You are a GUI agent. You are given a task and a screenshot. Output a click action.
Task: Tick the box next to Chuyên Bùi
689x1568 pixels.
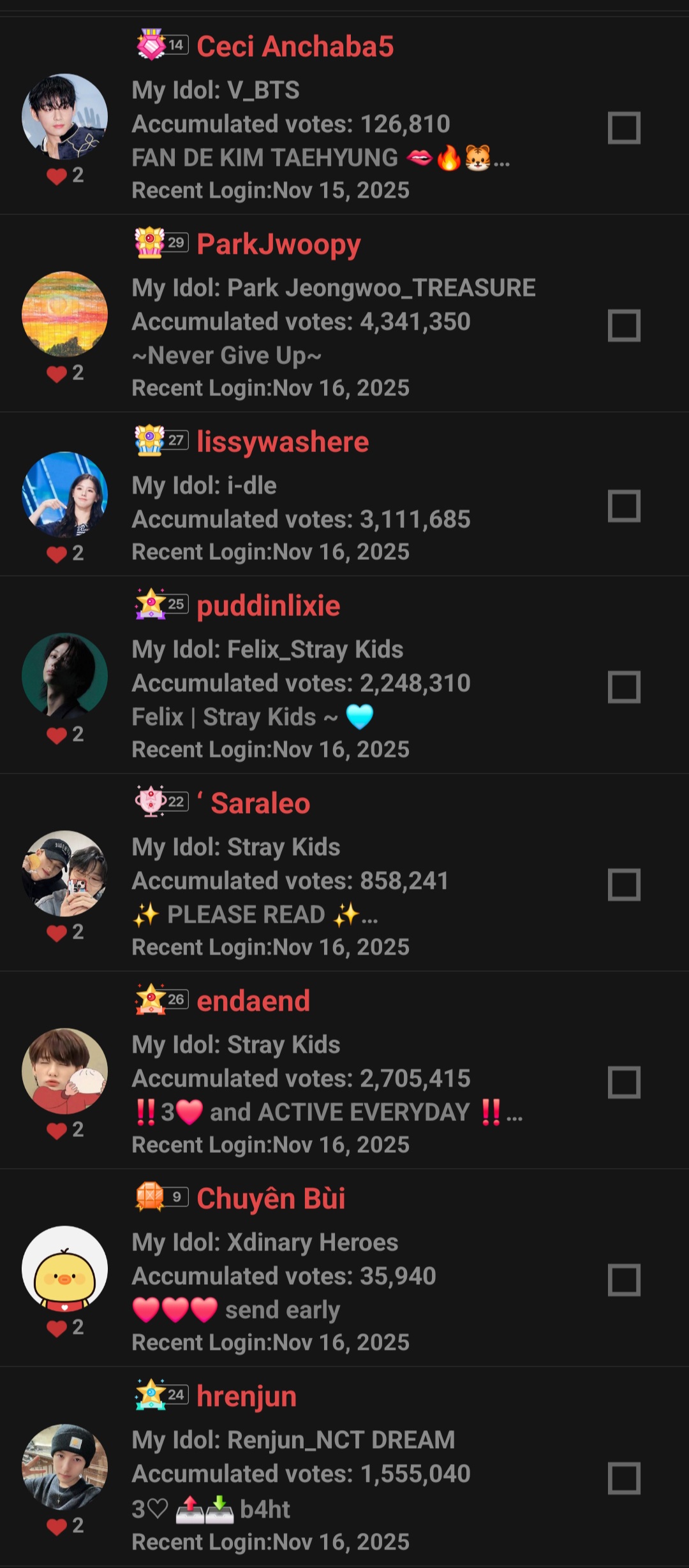click(x=624, y=1280)
